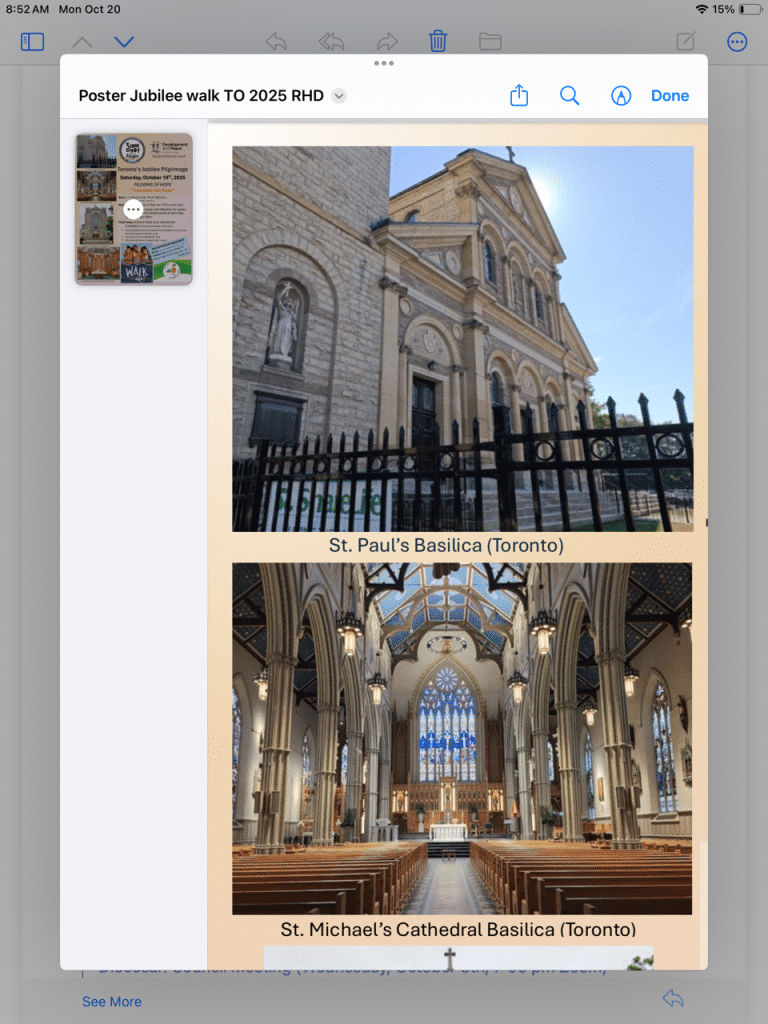Reply using the bottom arrow icon
This screenshot has width=768, height=1024.
674,999
